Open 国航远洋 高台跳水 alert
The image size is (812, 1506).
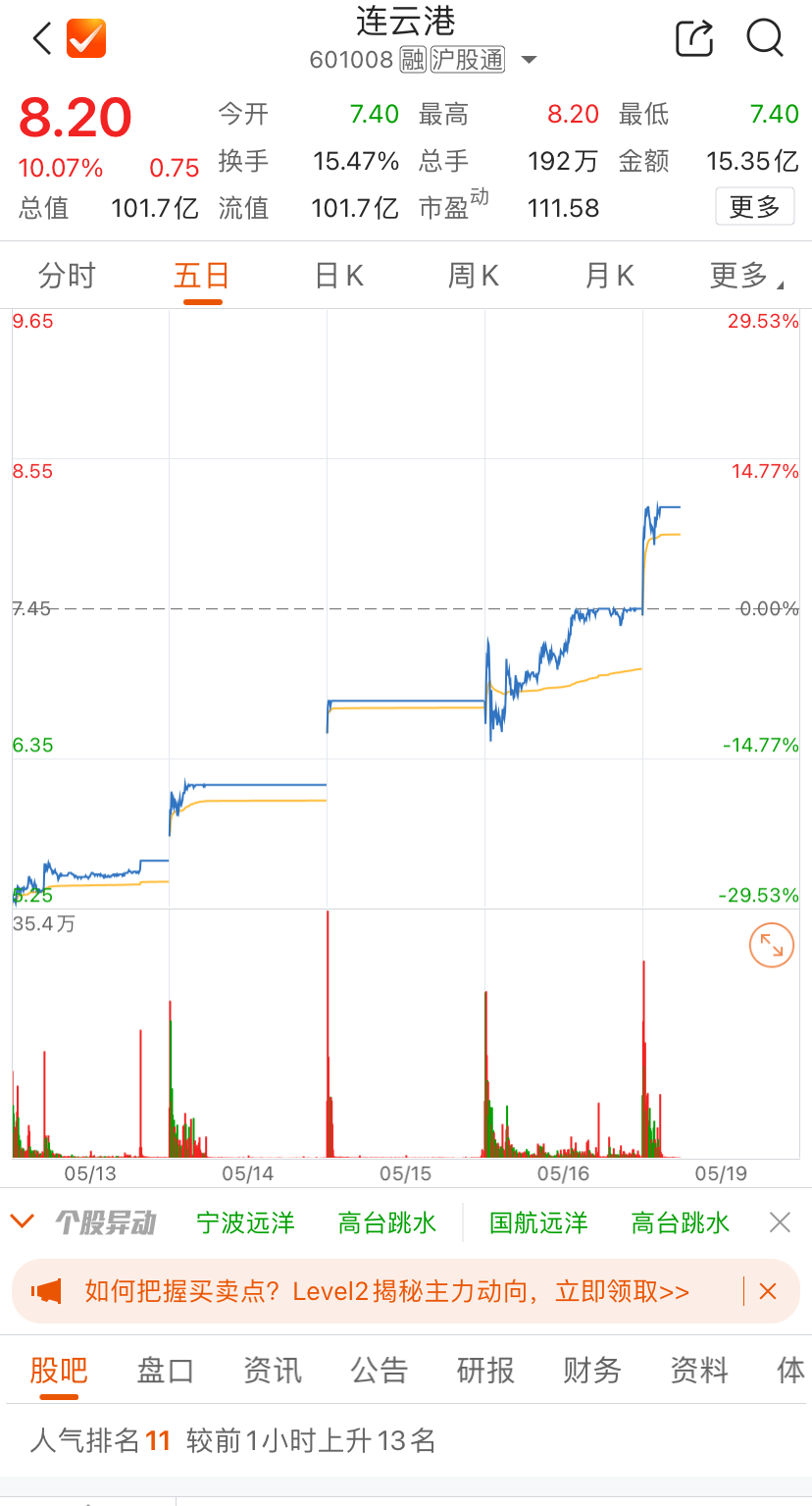[609, 1222]
